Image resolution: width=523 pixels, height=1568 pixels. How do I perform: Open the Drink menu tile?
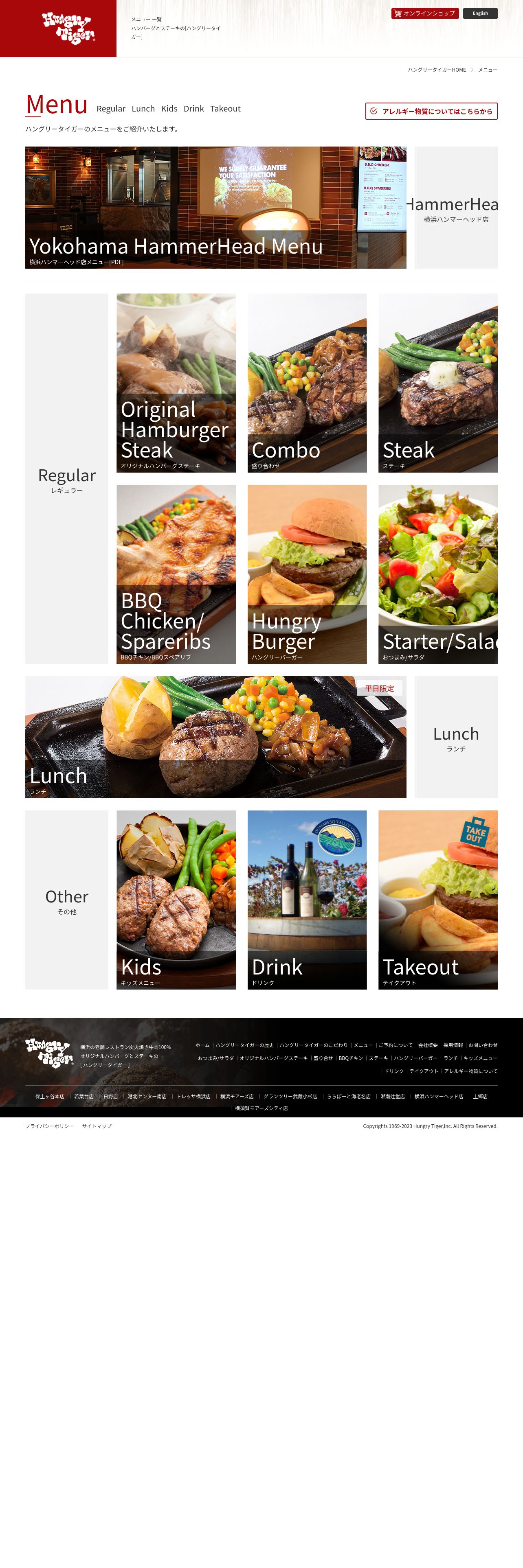pyautogui.click(x=307, y=900)
